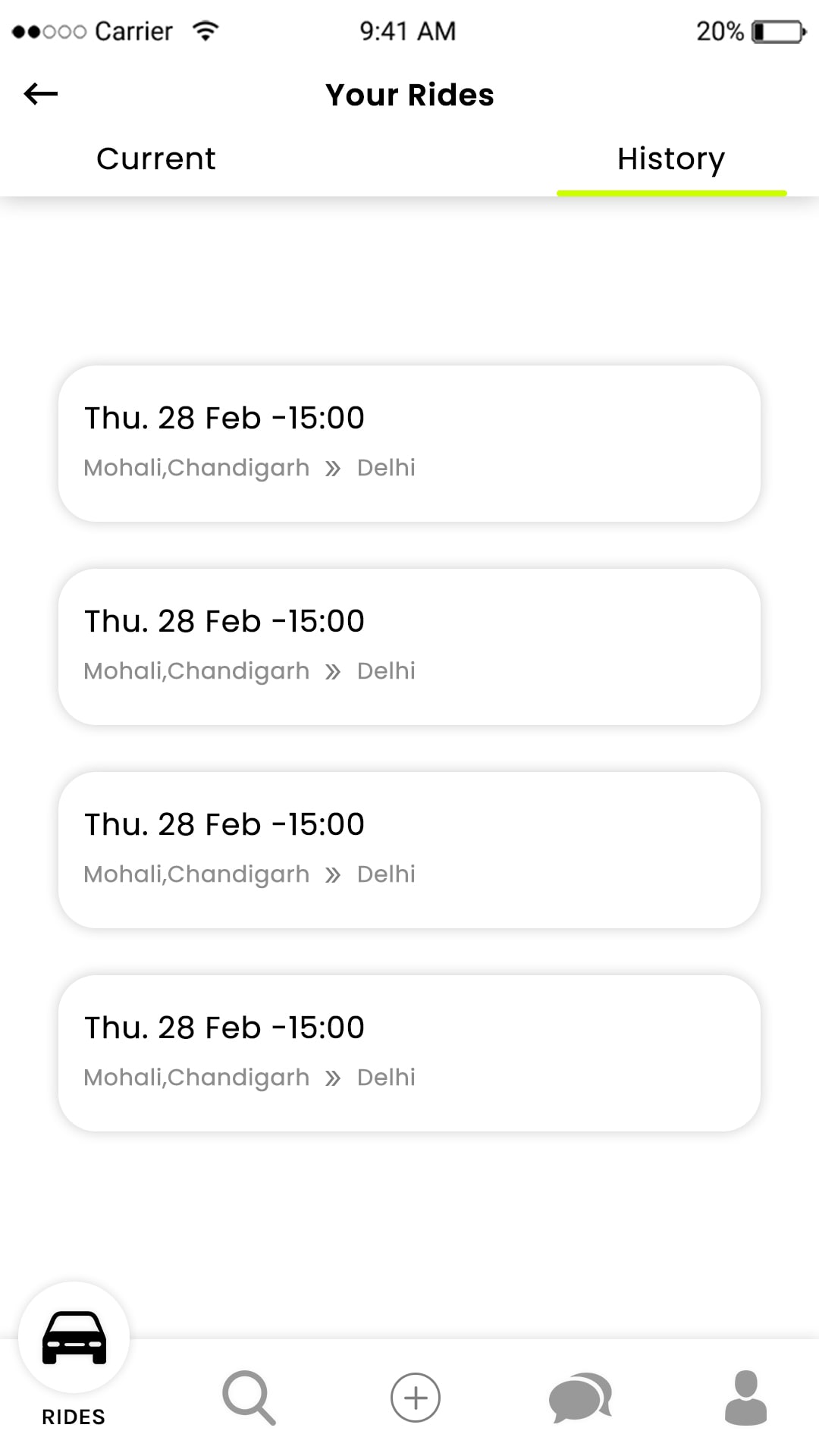Tap the plus icon to add a ride
Viewport: 819px width, 1456px height.
[416, 1397]
